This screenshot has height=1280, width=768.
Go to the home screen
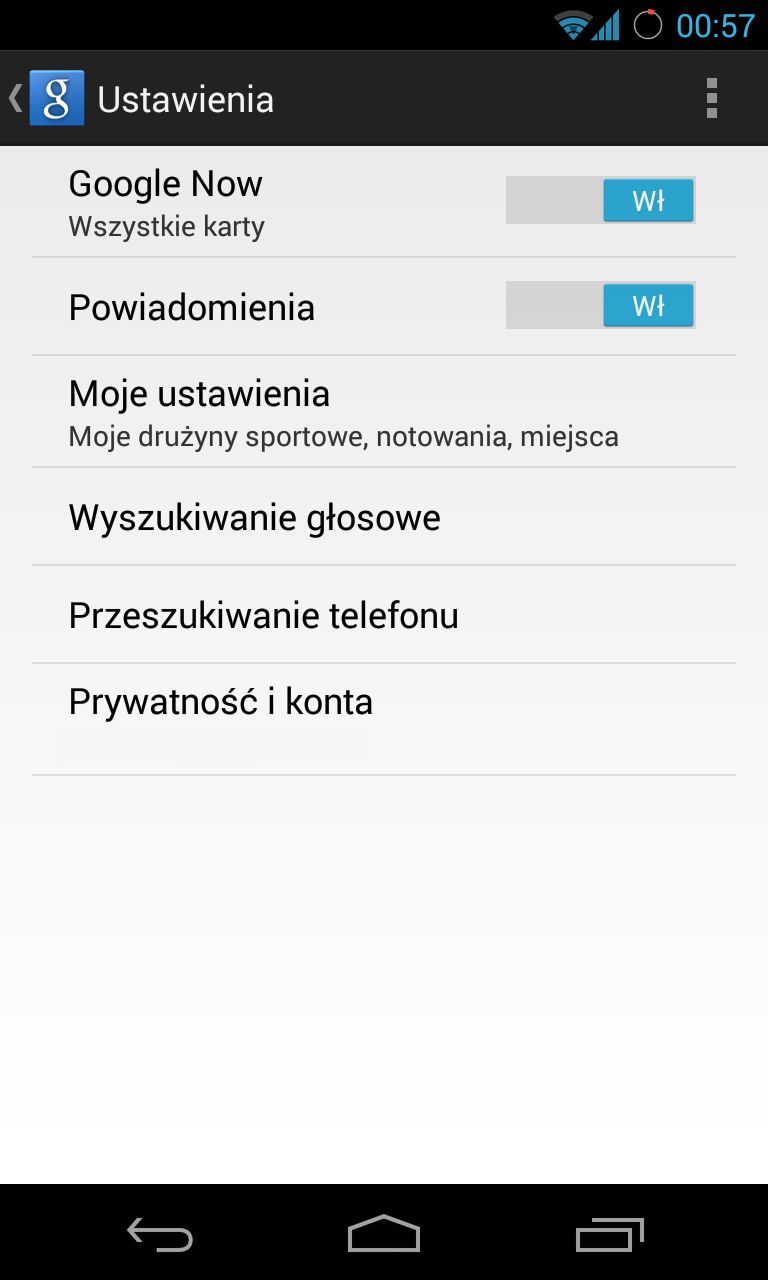(384, 1235)
